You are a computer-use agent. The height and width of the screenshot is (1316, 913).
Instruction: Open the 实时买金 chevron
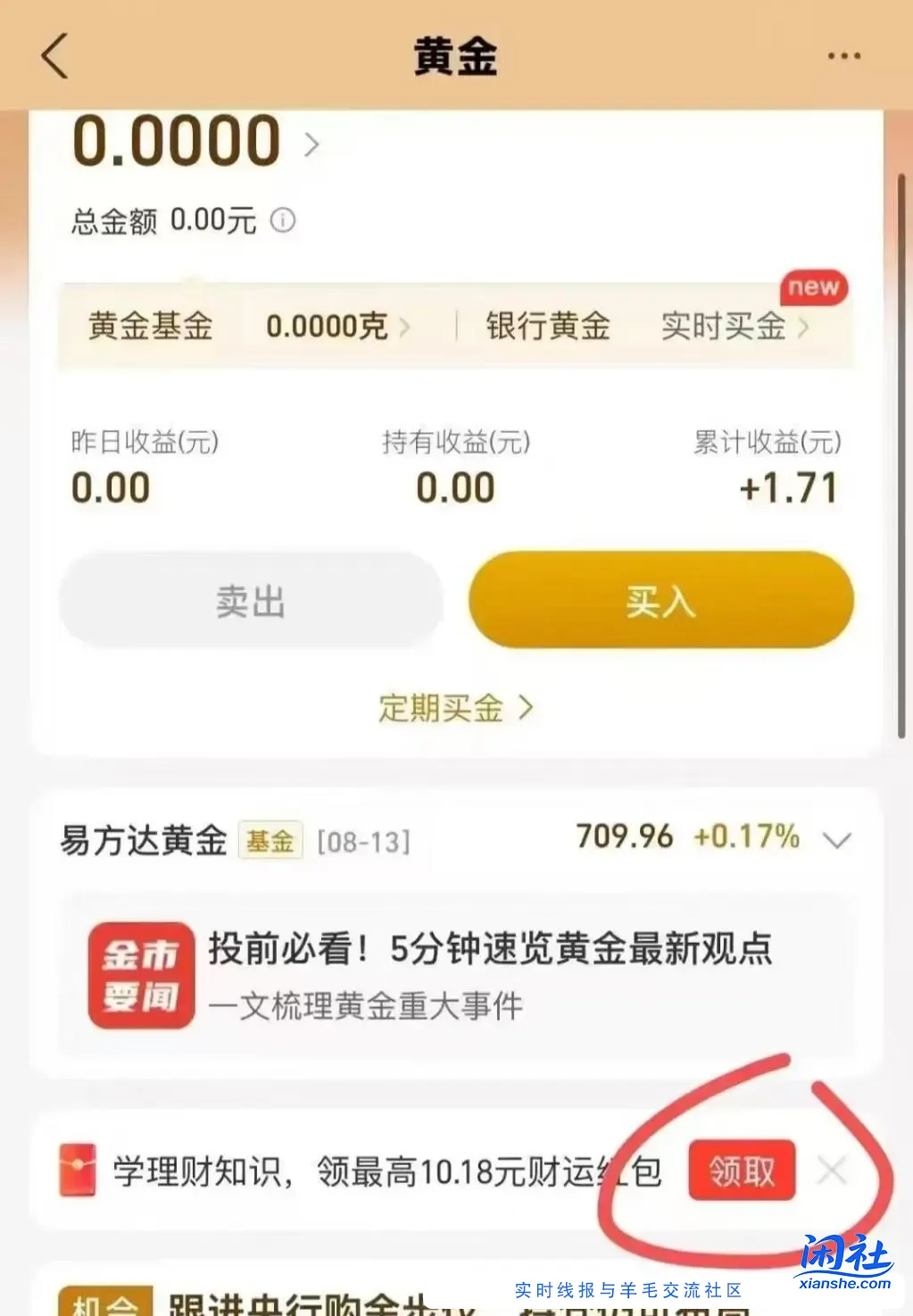[x=802, y=327]
